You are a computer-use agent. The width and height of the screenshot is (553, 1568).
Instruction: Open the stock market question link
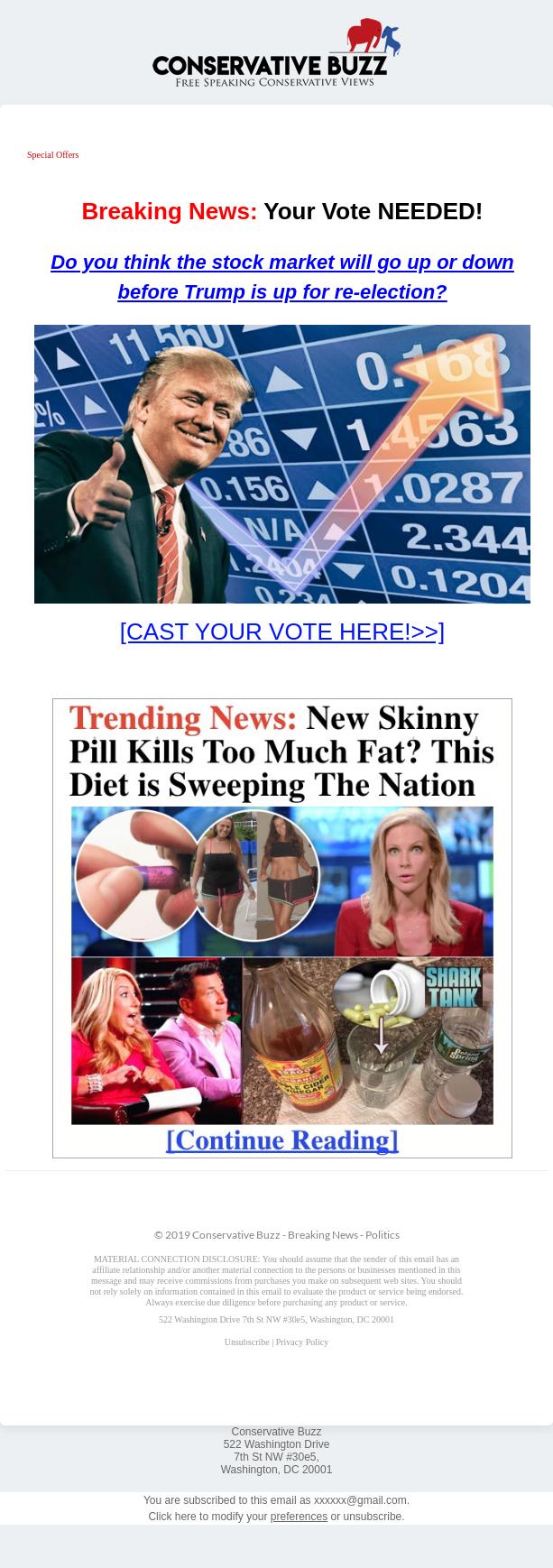(x=281, y=277)
